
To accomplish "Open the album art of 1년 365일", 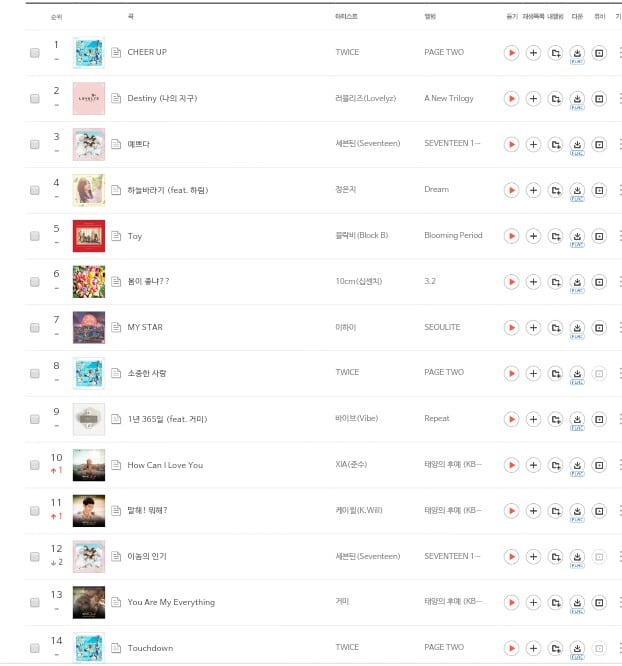I will click(88, 419).
